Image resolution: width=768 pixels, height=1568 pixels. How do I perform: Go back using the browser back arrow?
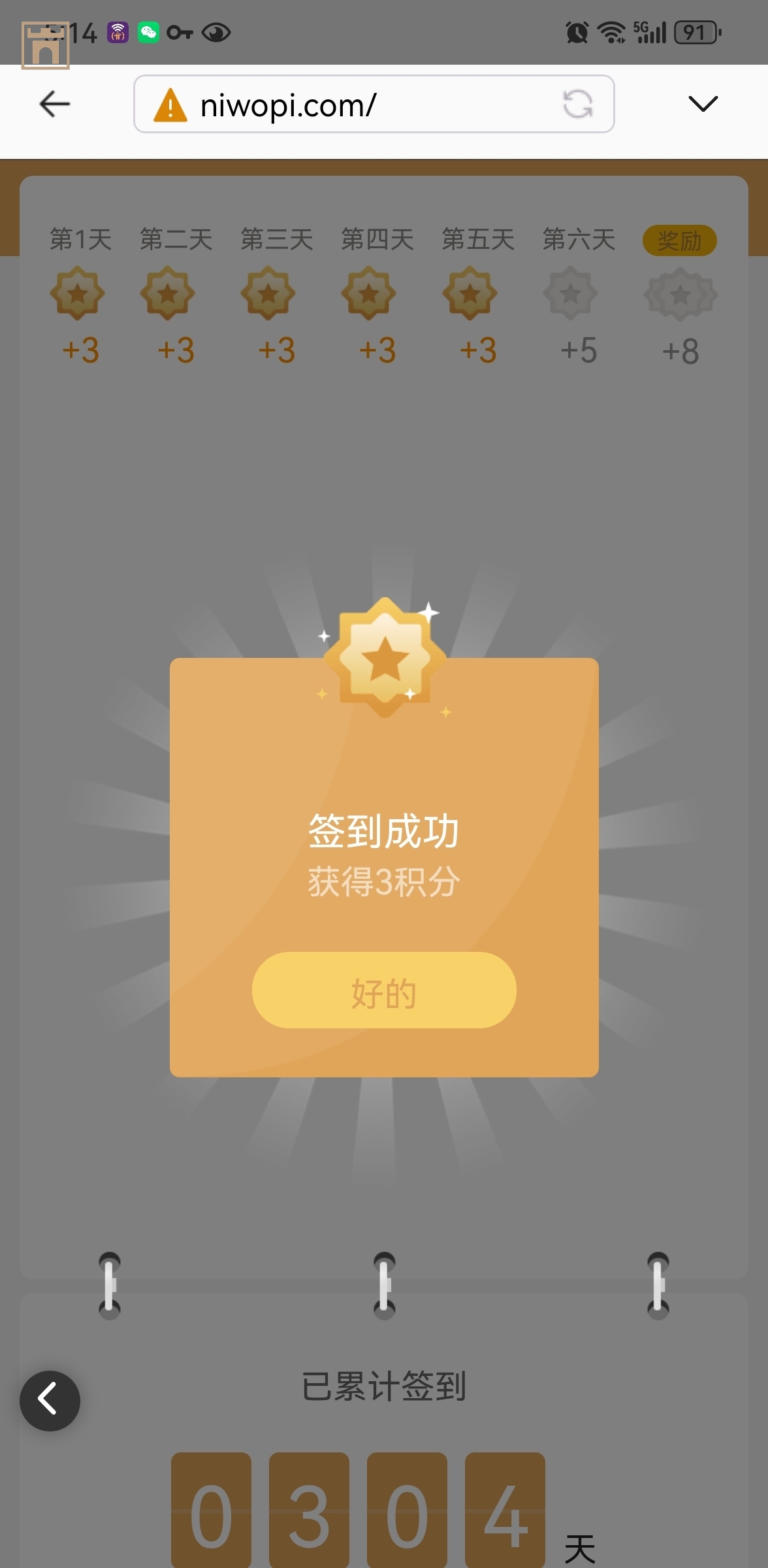[x=55, y=104]
